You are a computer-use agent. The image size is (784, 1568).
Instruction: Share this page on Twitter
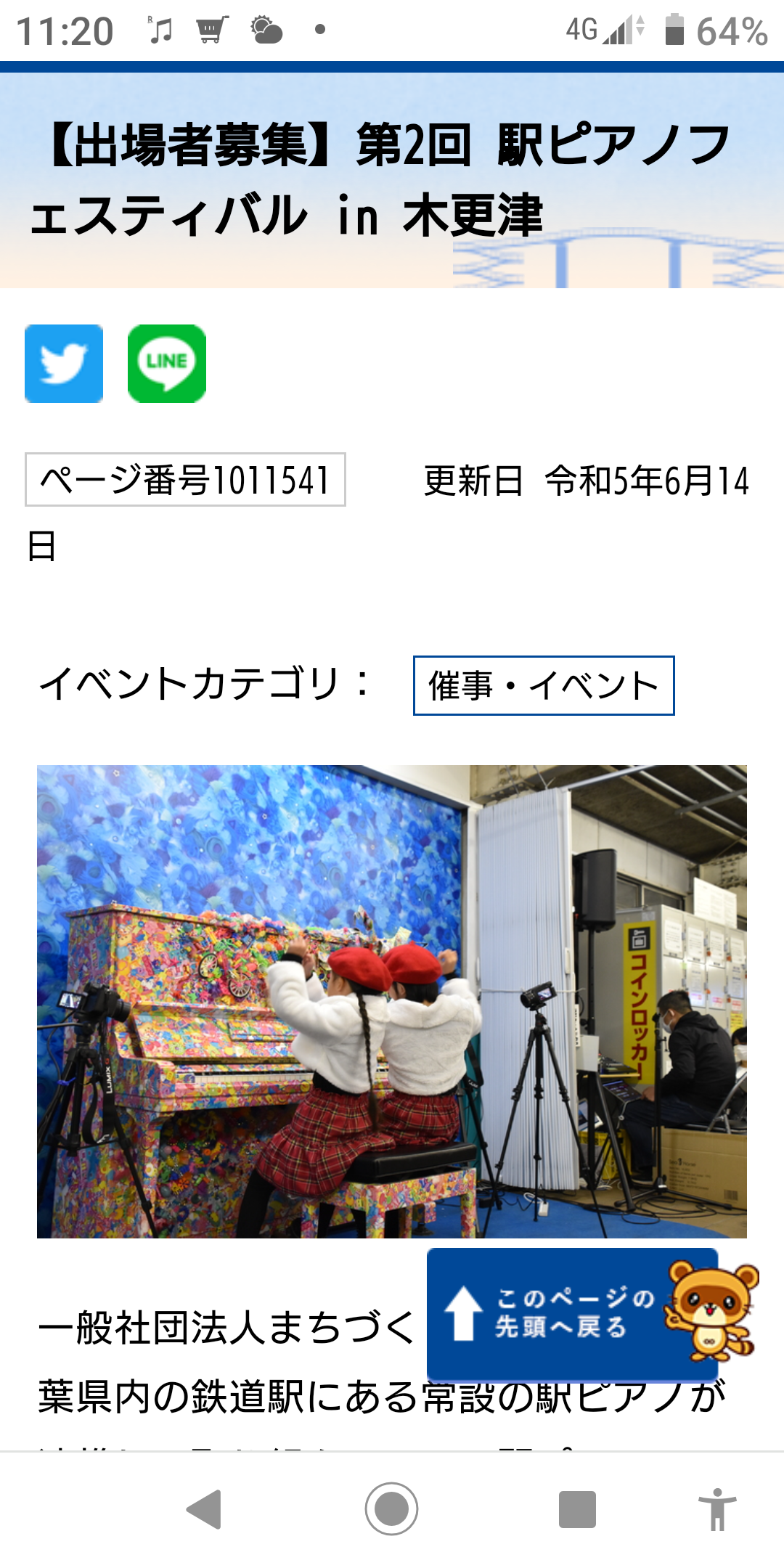(x=64, y=364)
